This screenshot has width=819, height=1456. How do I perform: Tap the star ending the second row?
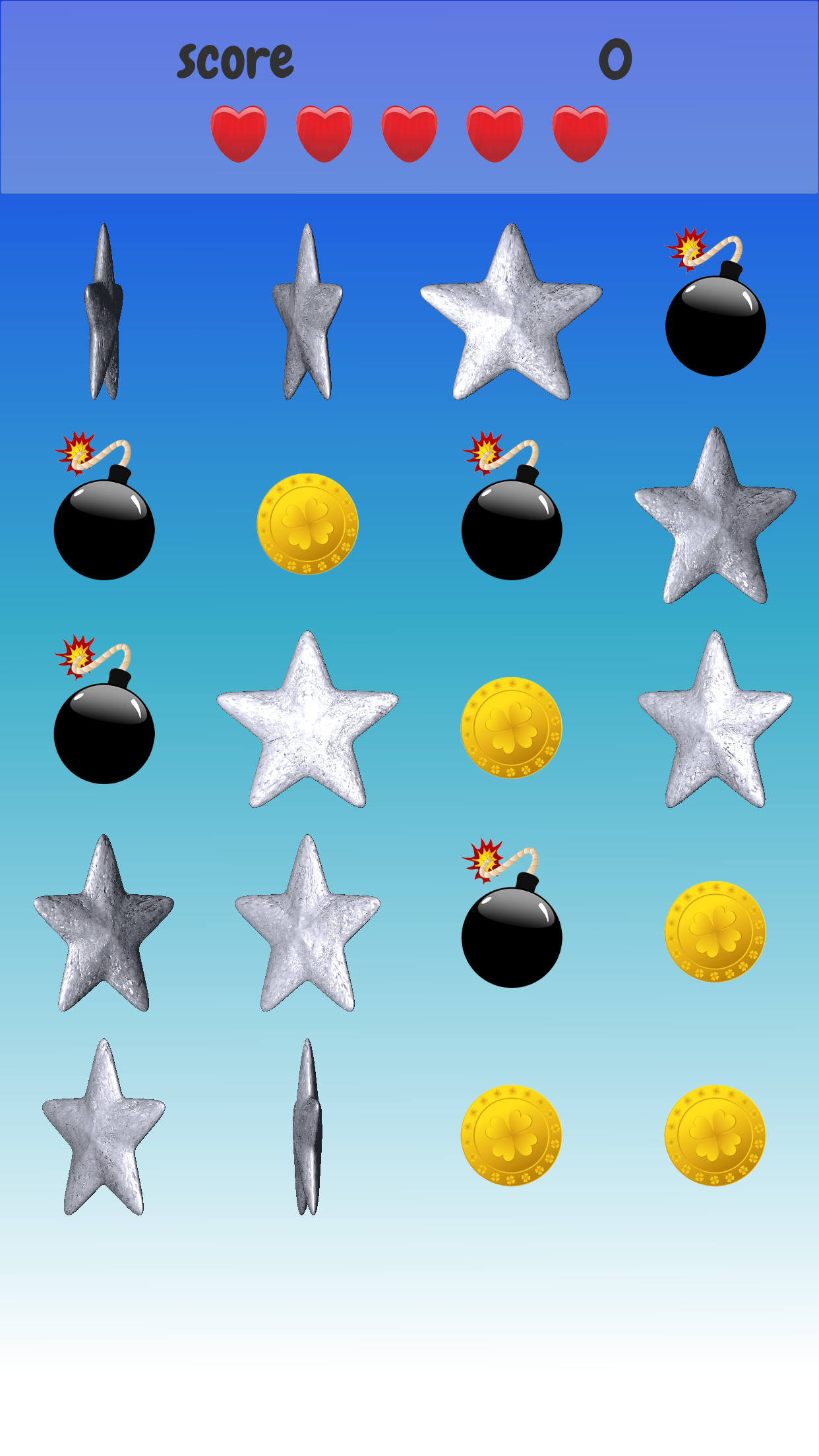tap(715, 515)
